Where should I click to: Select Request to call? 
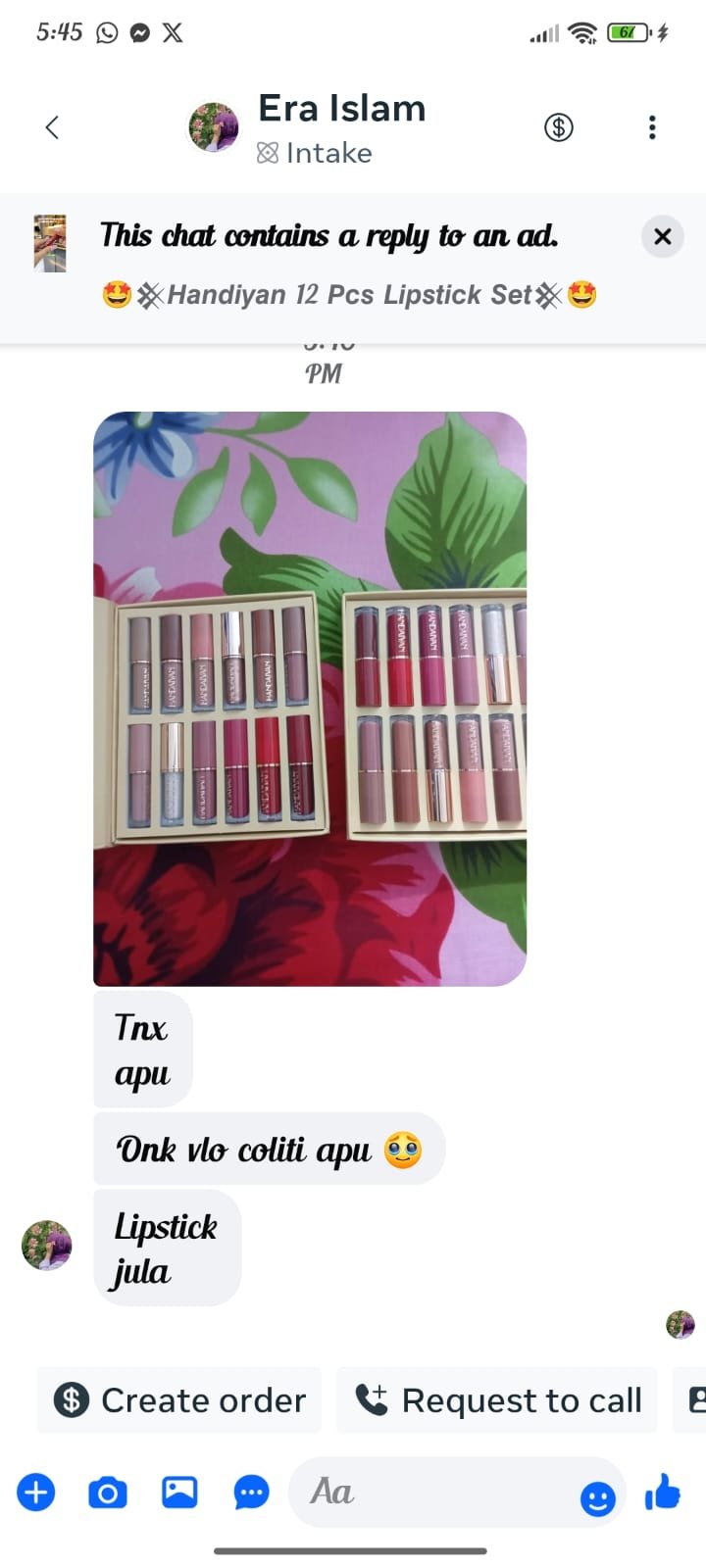[497, 1400]
